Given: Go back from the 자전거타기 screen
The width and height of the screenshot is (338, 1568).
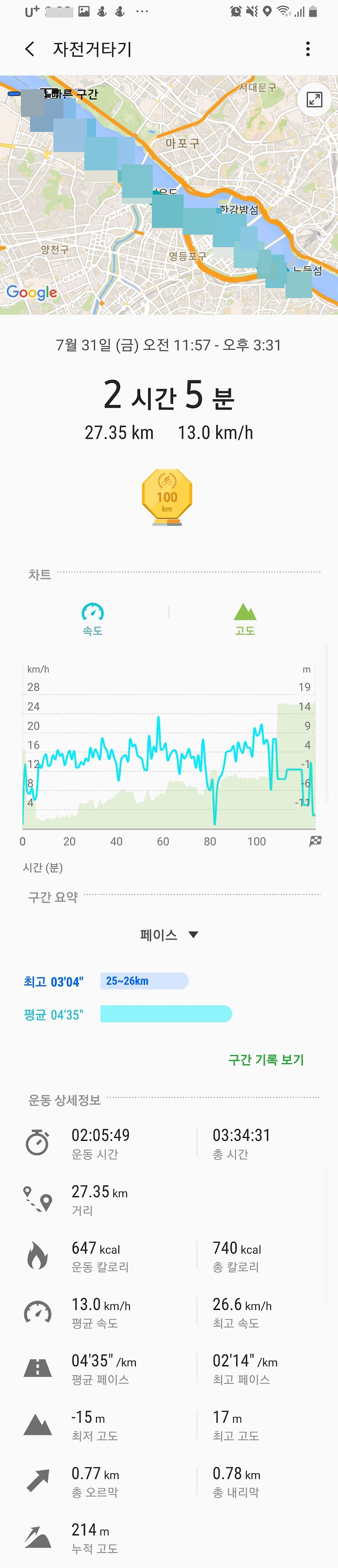Looking at the screenshot, I should (x=30, y=49).
